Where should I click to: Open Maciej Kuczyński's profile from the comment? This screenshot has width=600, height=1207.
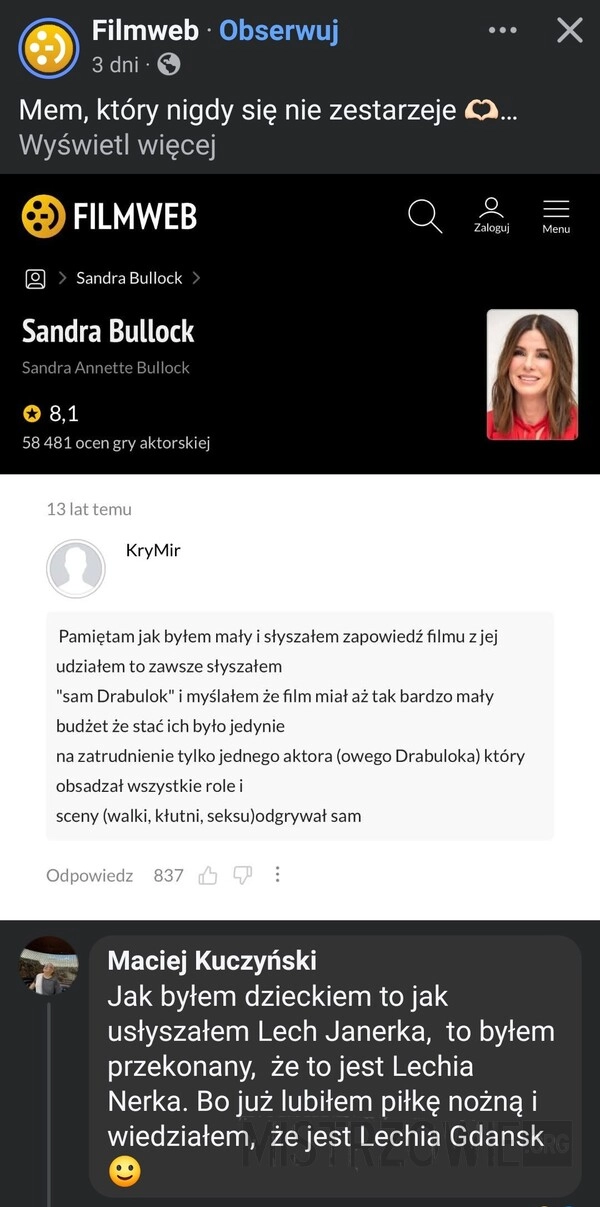(x=212, y=961)
